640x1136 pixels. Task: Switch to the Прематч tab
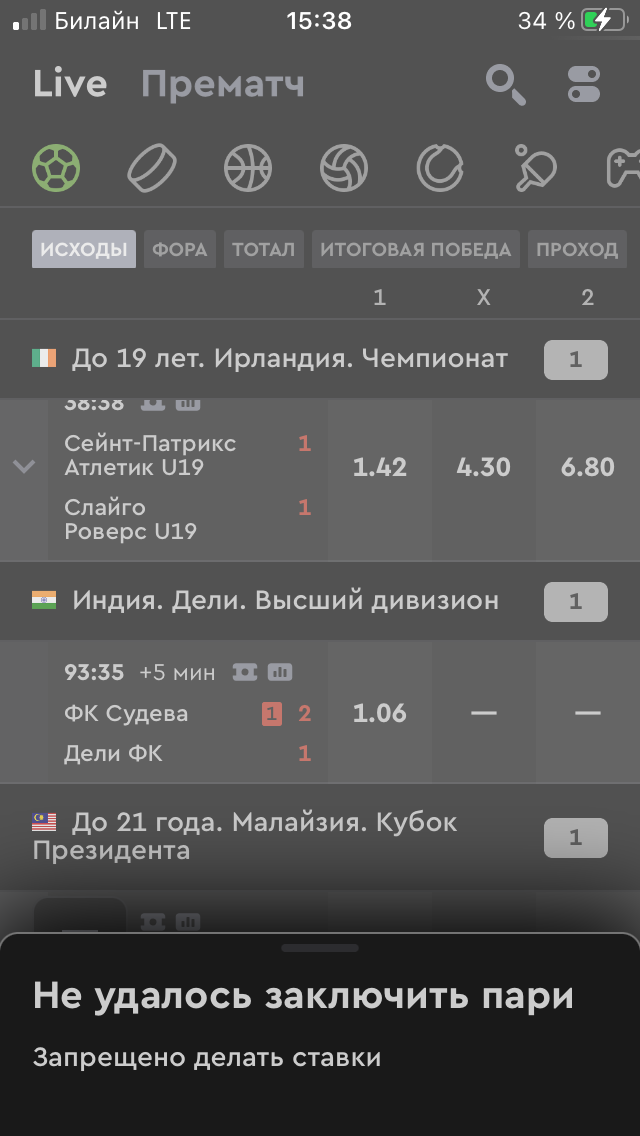point(222,84)
